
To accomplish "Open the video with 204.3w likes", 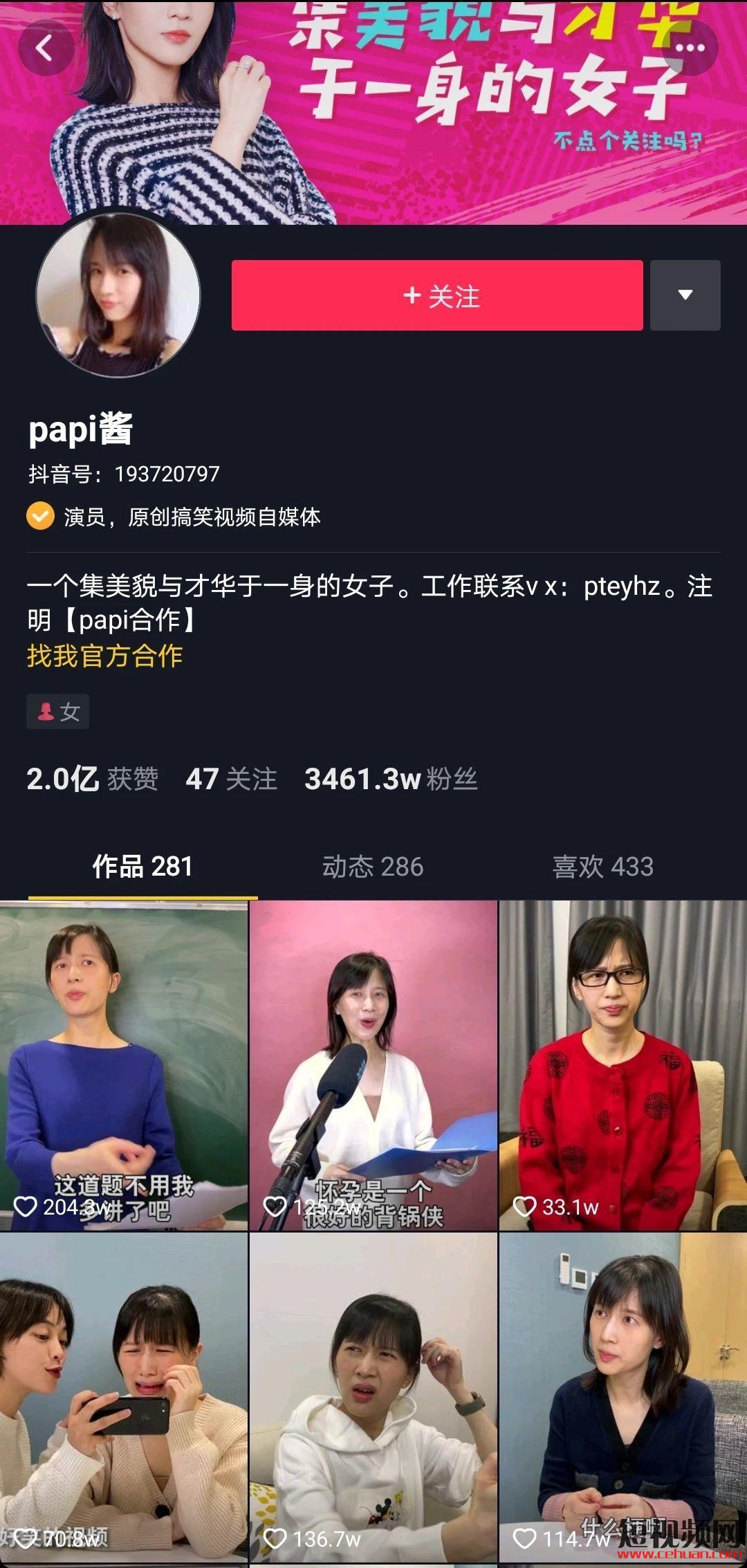I will pos(124,1065).
